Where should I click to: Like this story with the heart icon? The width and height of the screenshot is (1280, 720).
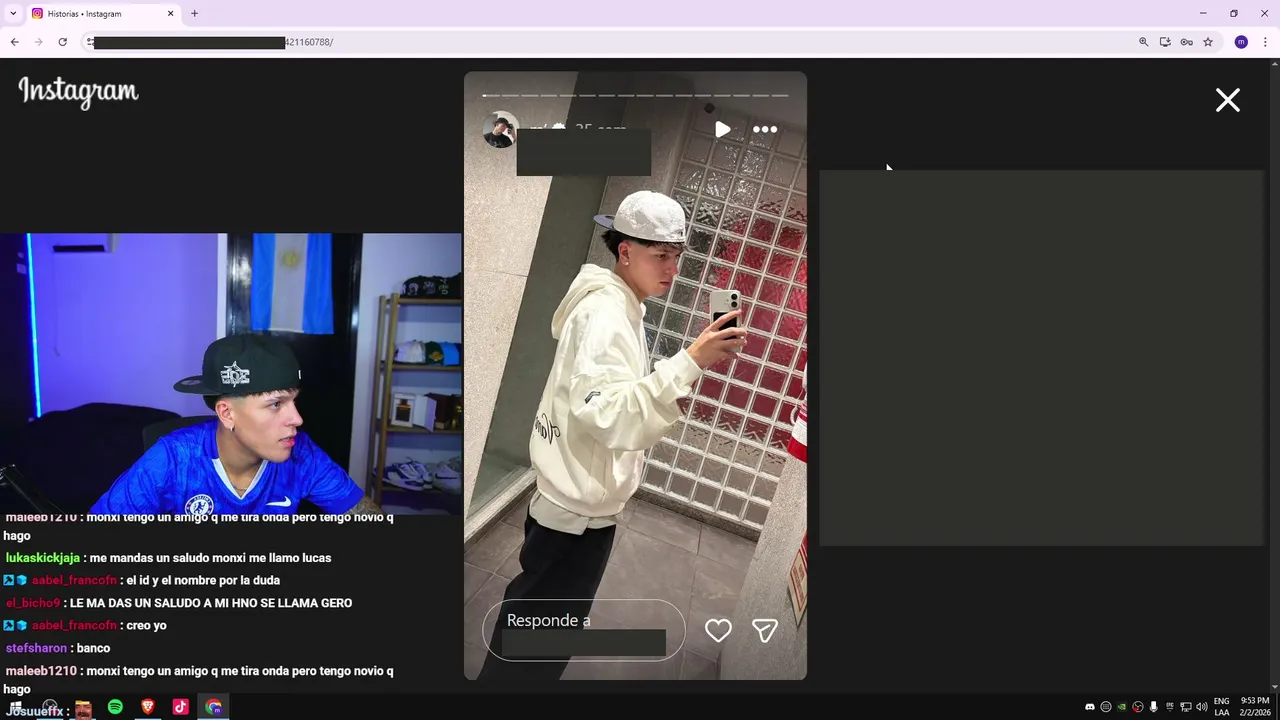[718, 630]
